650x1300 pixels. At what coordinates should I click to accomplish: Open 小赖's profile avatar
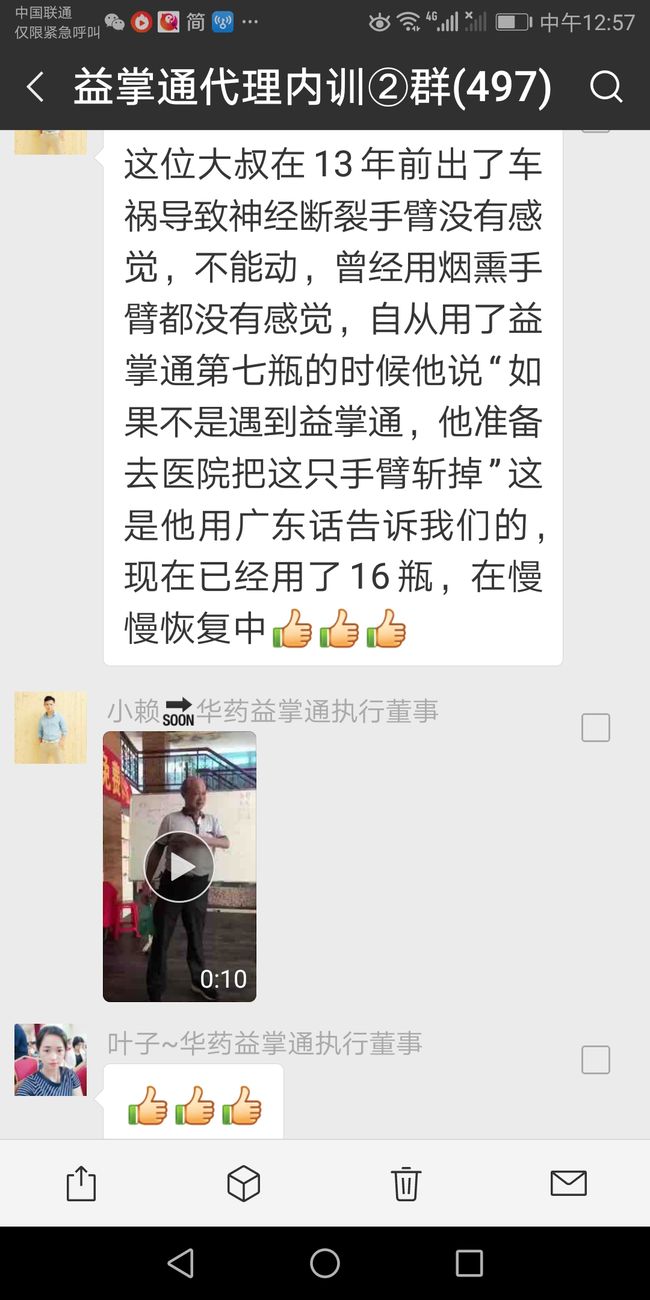point(50,728)
